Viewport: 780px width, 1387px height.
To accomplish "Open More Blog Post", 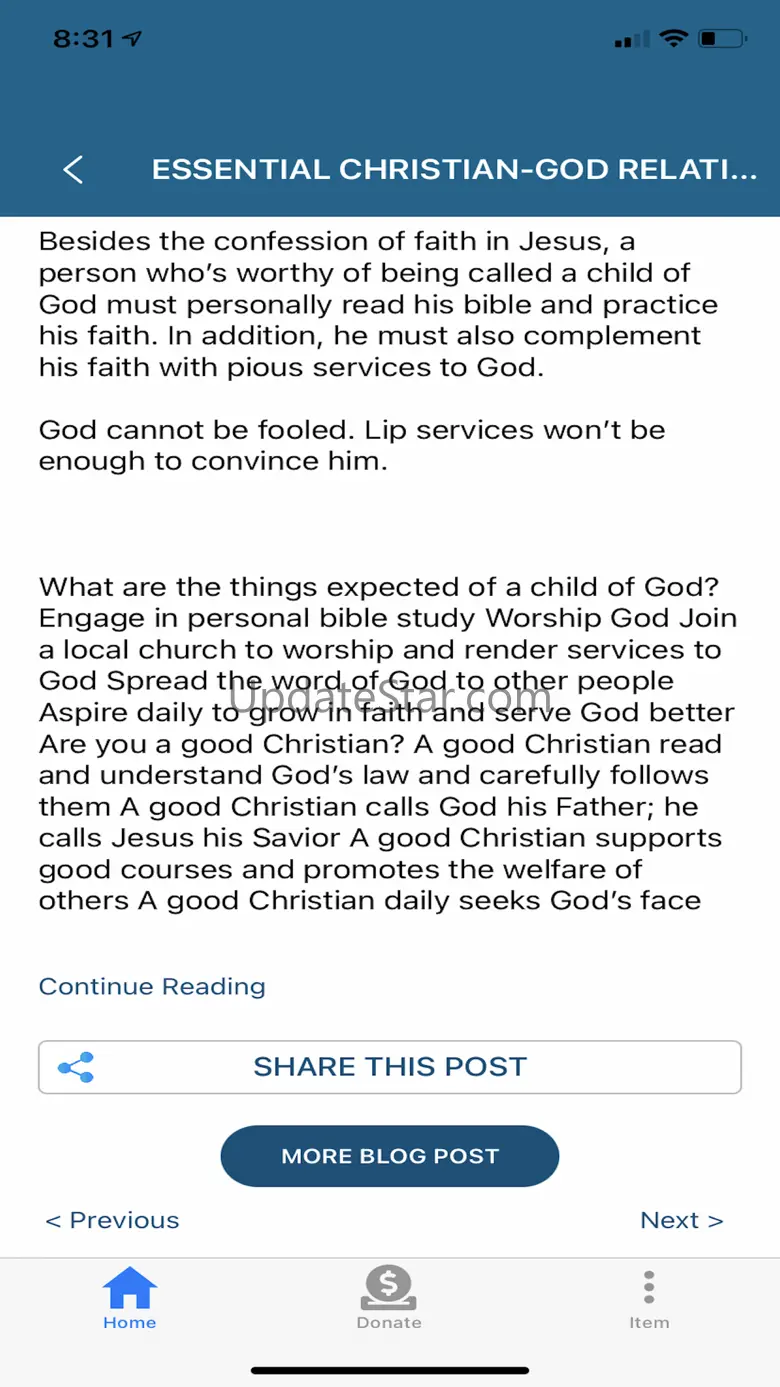I will pyautogui.click(x=390, y=1156).
